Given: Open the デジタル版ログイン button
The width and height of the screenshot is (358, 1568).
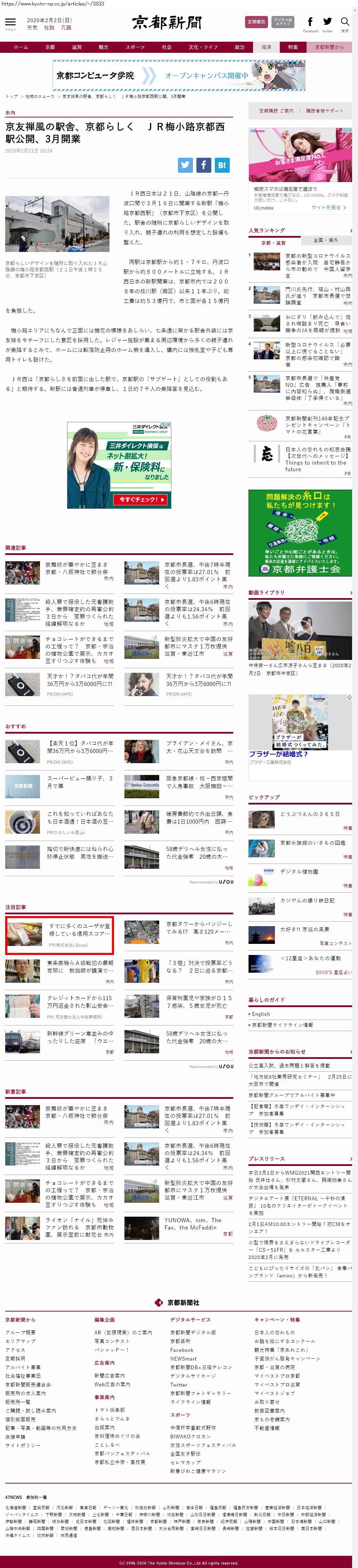Looking at the screenshot, I should (x=283, y=22).
